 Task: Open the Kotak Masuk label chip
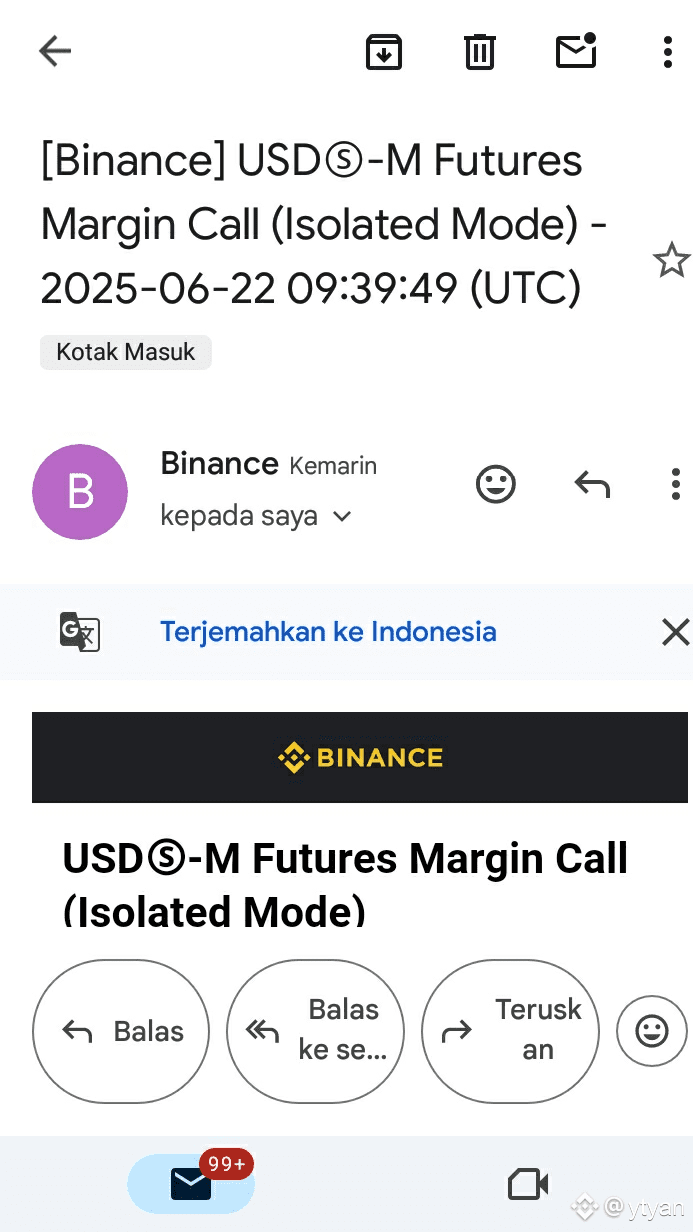point(126,352)
